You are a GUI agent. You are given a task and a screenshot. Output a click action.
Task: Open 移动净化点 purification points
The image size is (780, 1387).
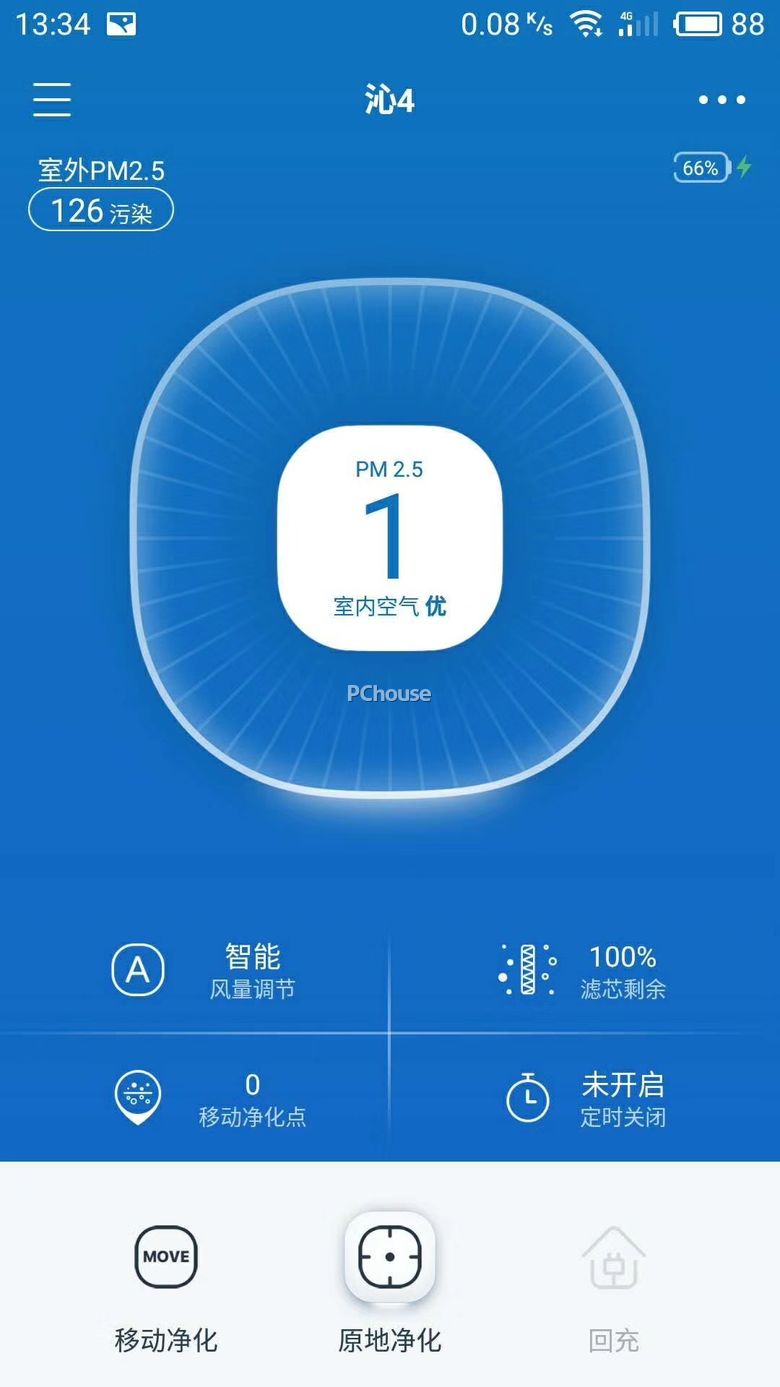(x=210, y=1099)
